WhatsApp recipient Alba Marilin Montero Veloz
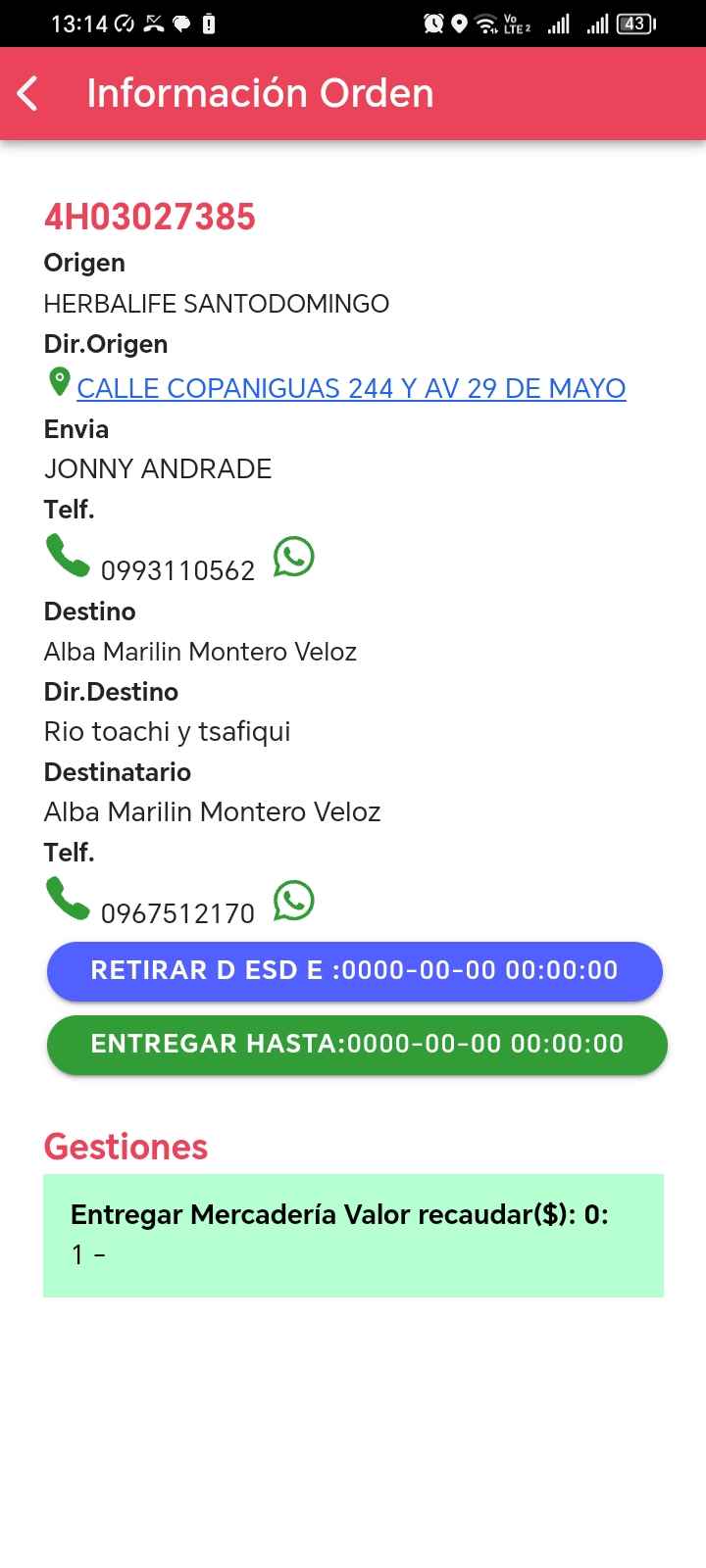The image size is (706, 1568). 293,900
